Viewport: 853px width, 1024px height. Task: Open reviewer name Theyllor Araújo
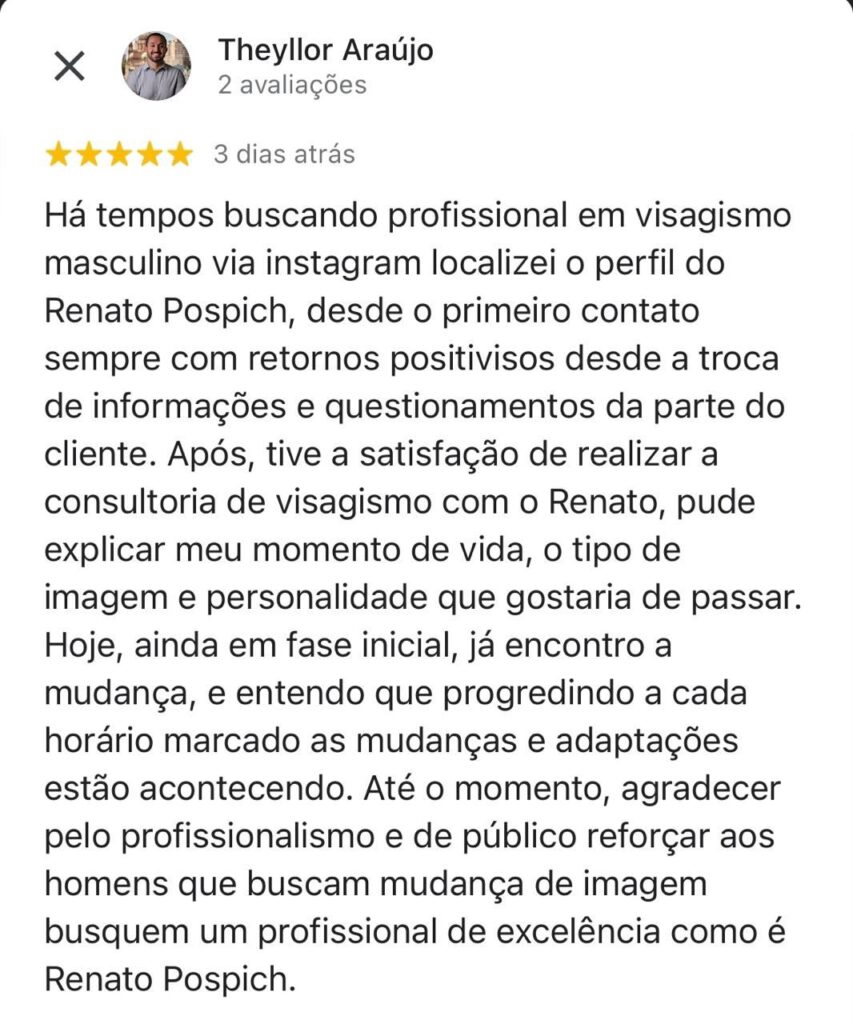tap(325, 50)
